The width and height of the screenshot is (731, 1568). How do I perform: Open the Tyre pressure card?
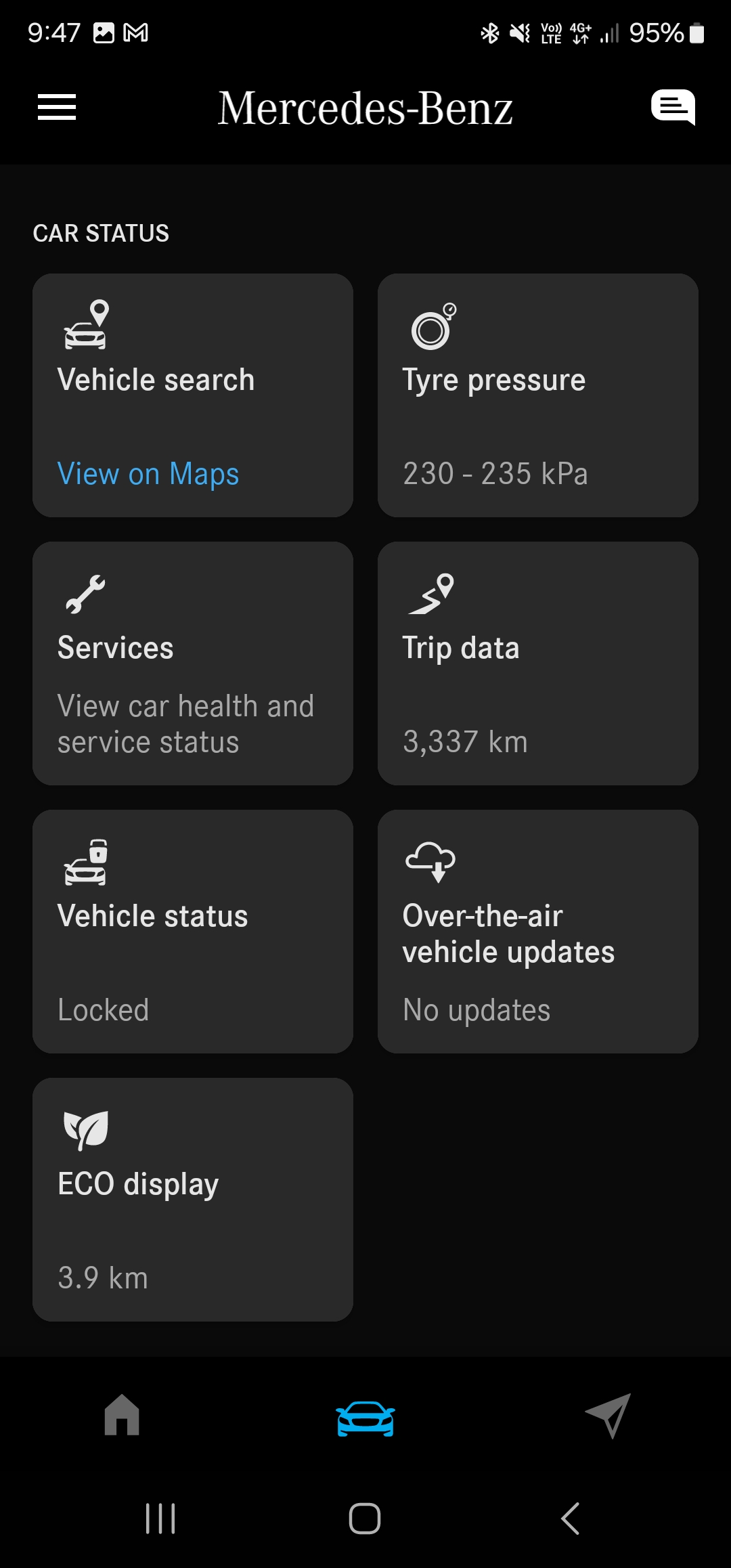(537, 395)
